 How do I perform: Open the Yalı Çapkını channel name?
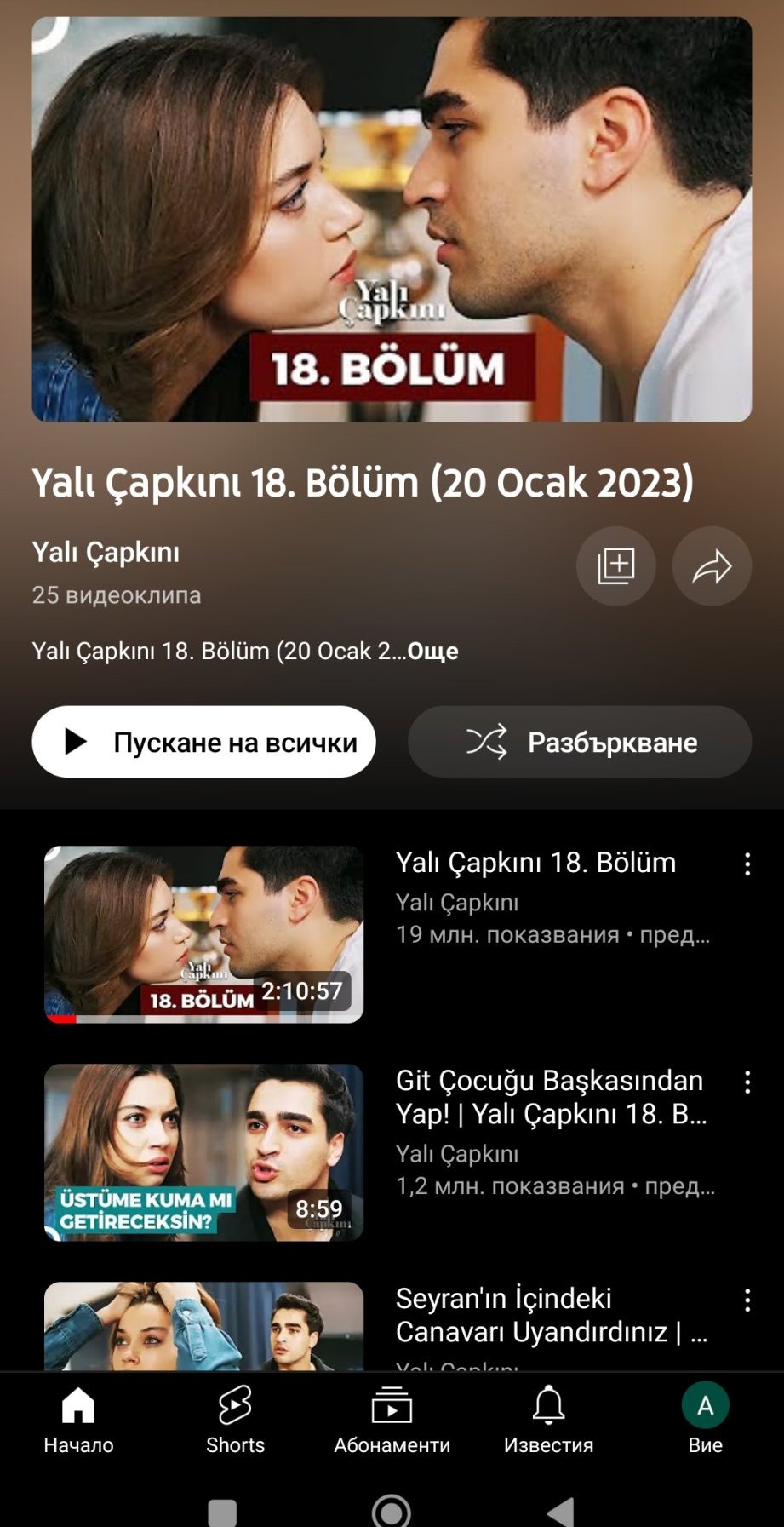[x=106, y=552]
